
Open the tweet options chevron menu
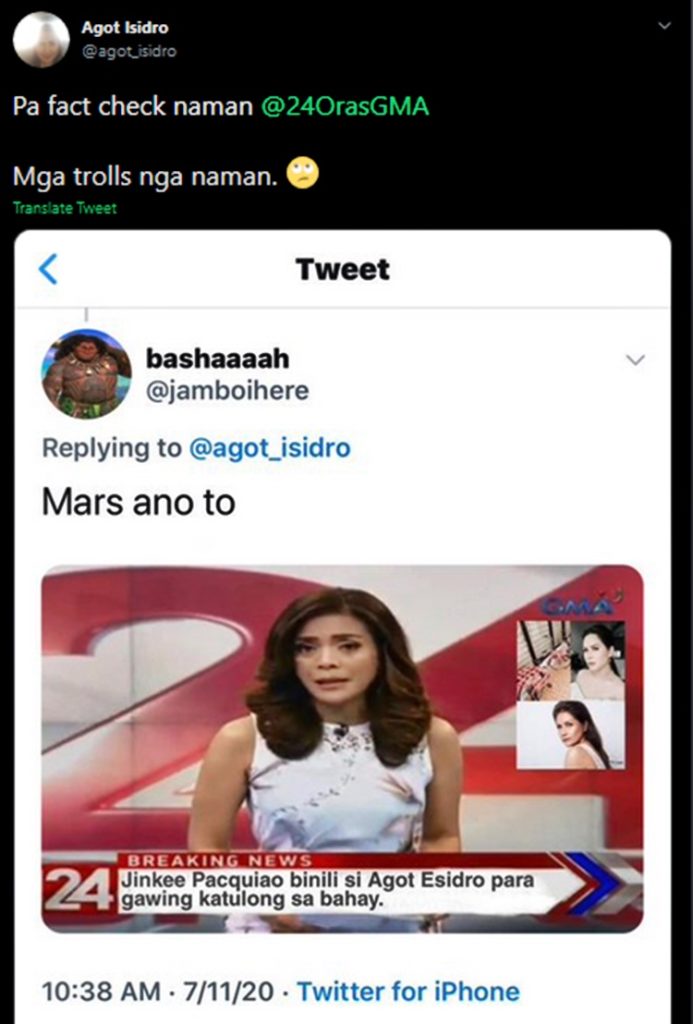664,26
